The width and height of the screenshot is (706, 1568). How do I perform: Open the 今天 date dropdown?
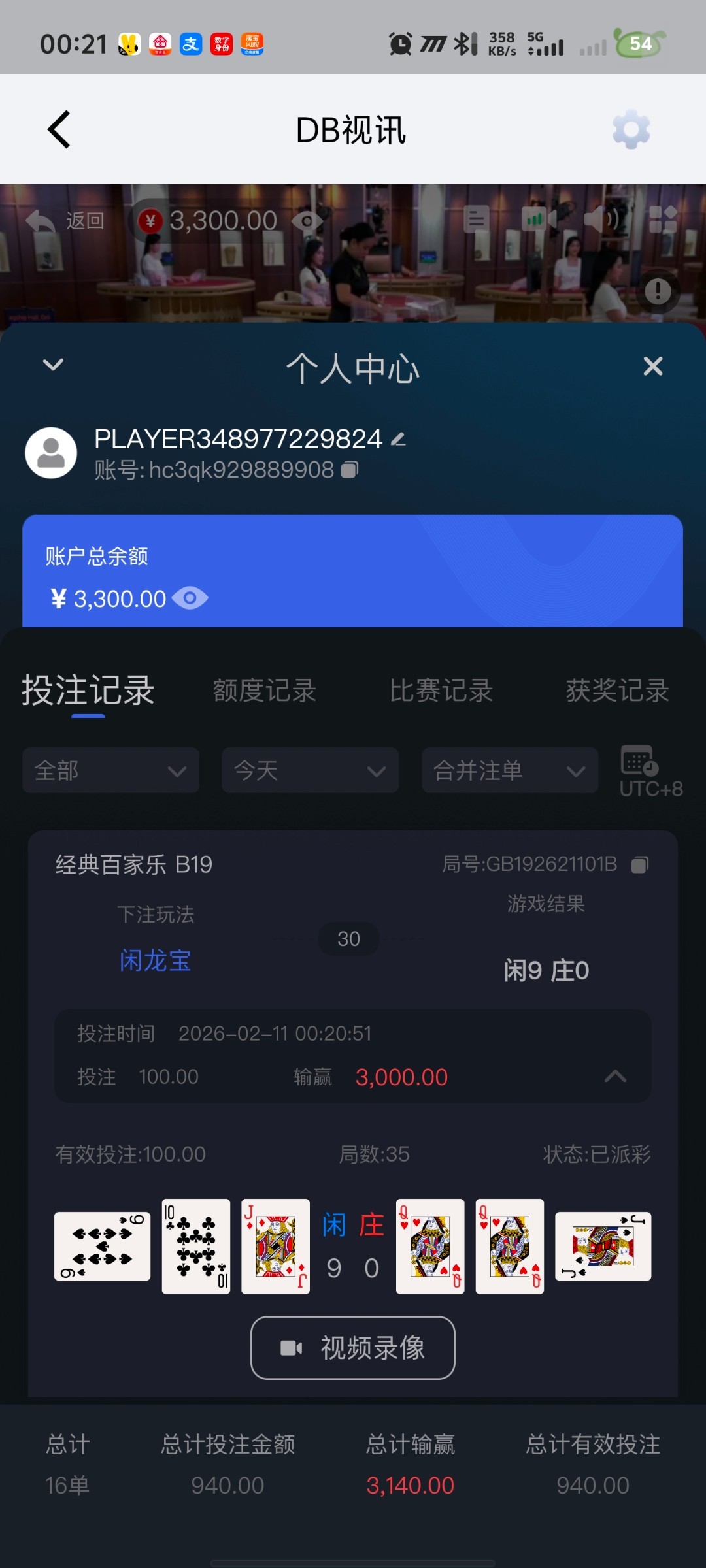[x=310, y=771]
